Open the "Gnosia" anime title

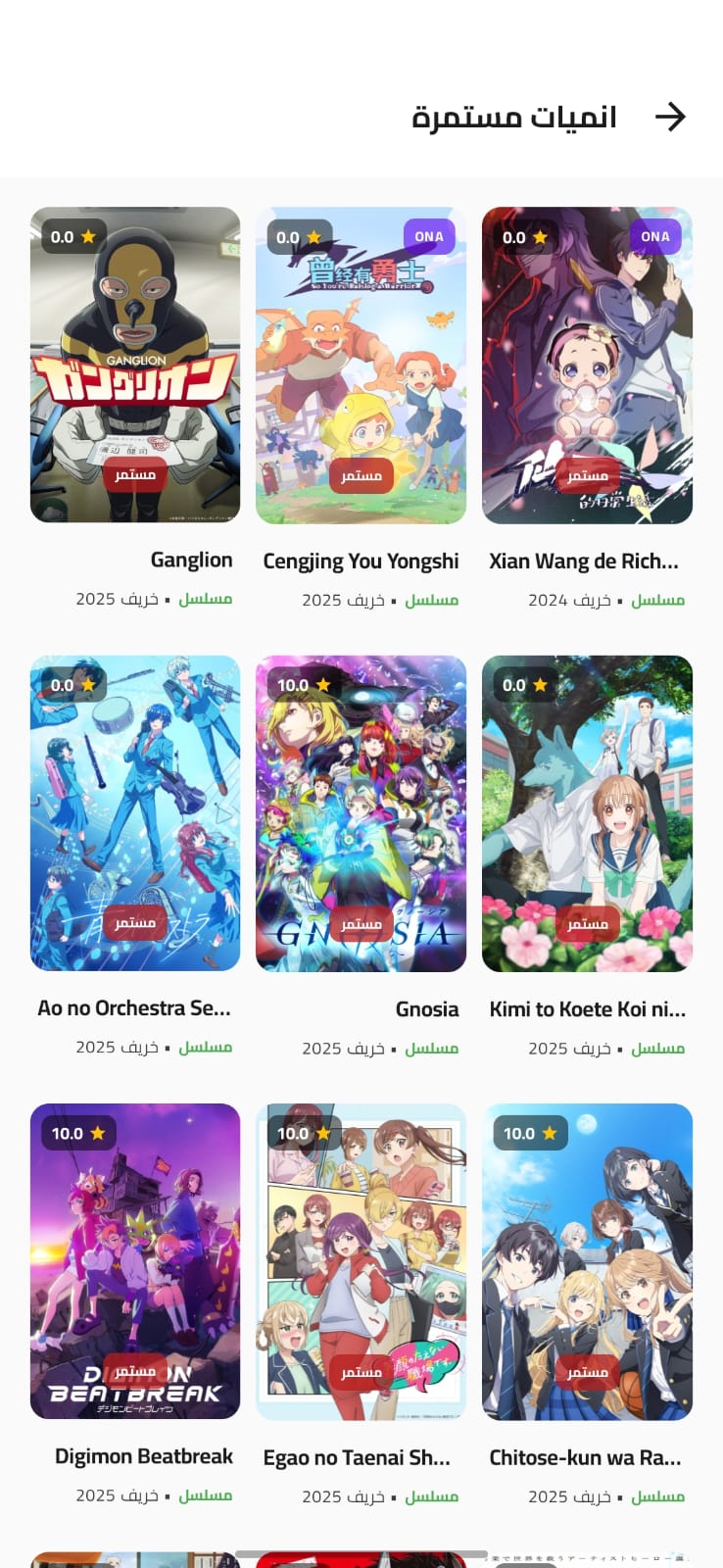428,1008
